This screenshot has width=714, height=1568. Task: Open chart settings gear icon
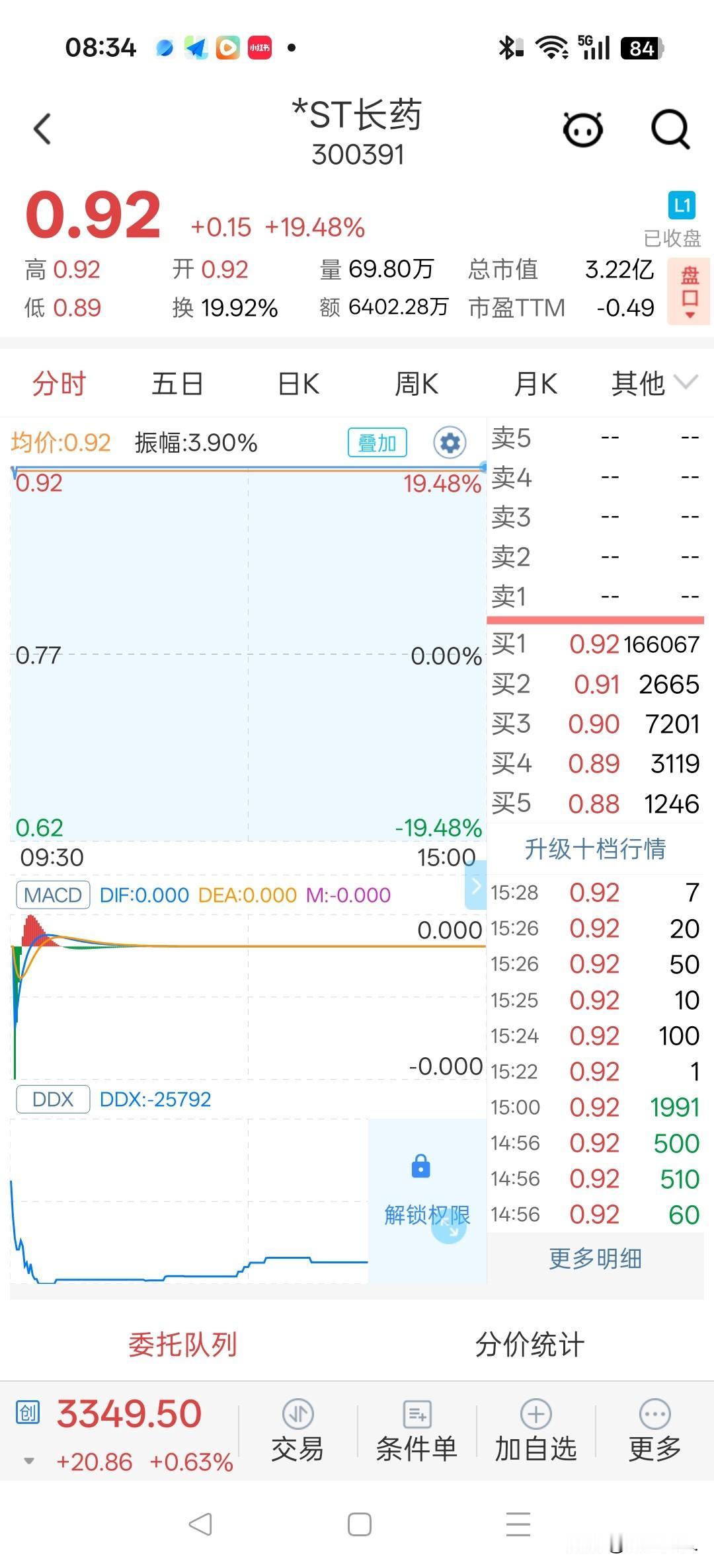coord(450,443)
